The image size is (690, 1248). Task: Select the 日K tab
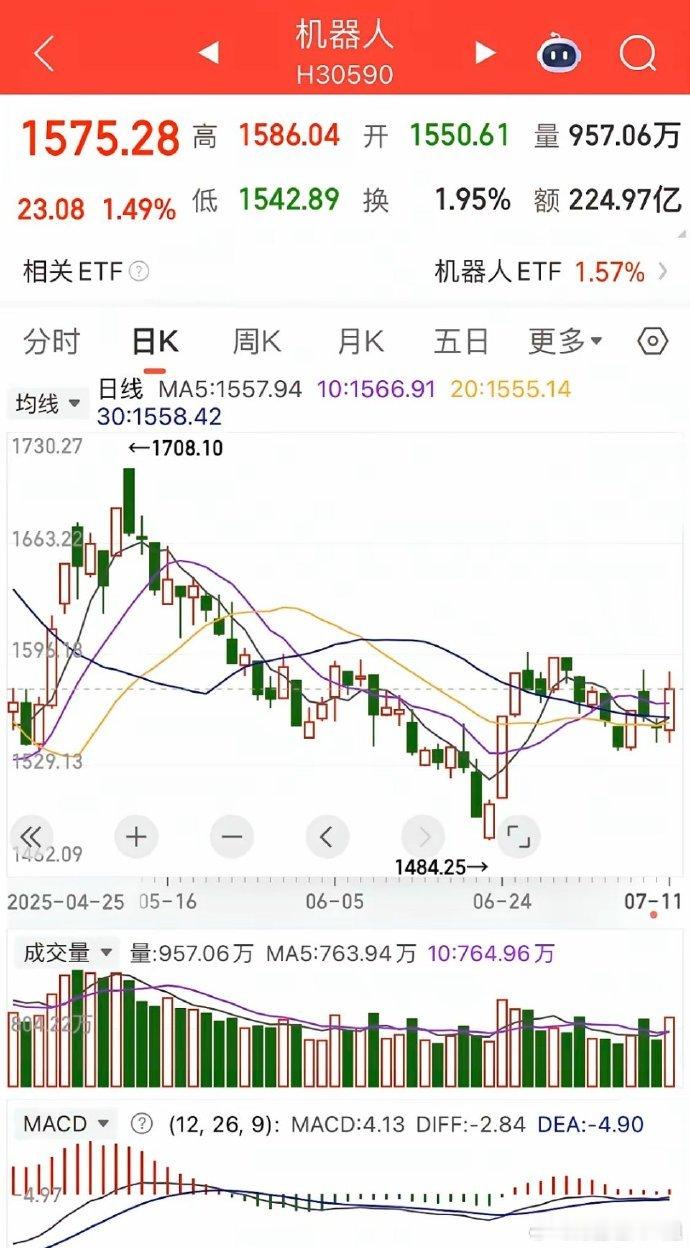coord(155,342)
